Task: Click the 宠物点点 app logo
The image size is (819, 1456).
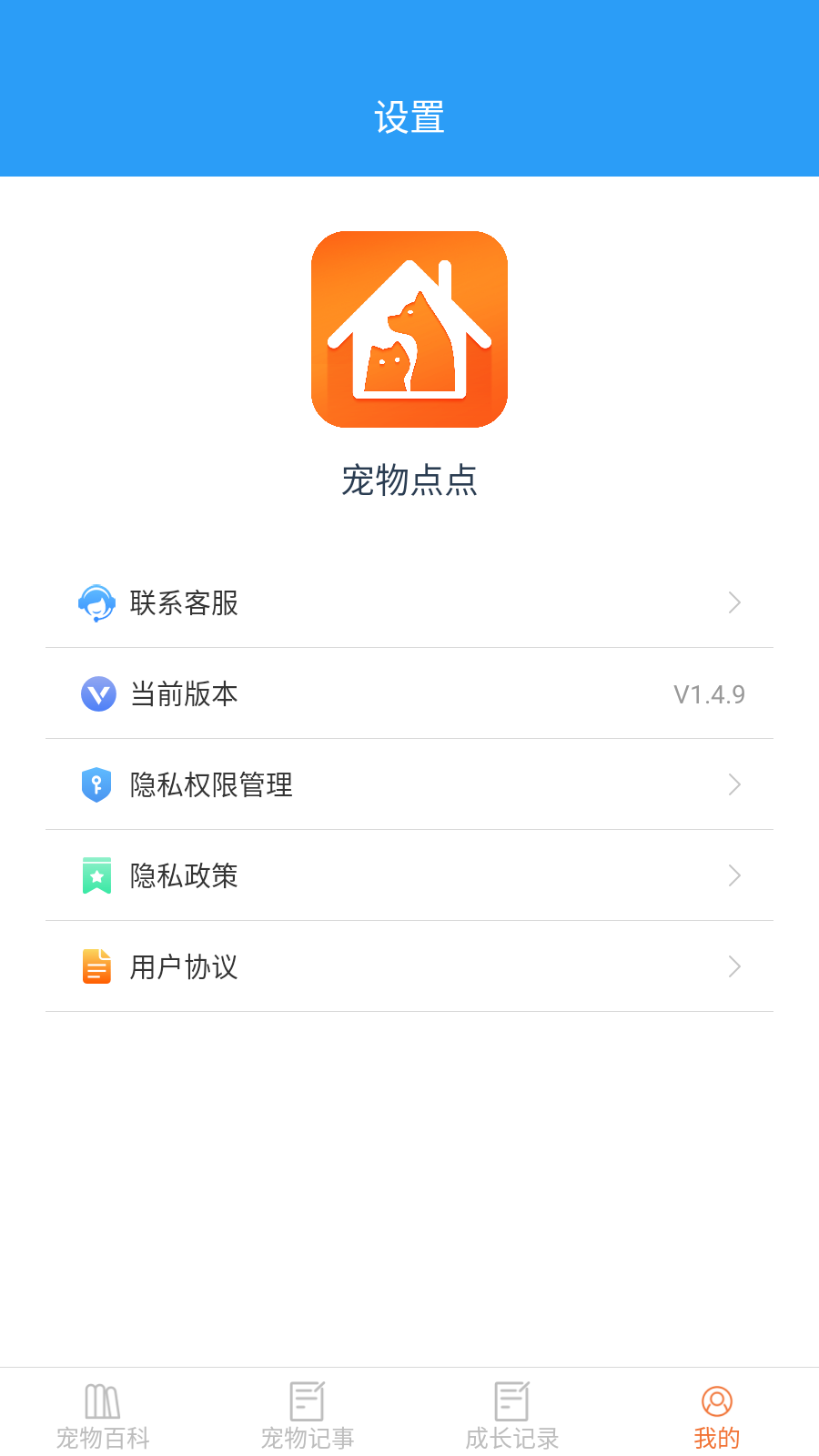Action: (409, 329)
